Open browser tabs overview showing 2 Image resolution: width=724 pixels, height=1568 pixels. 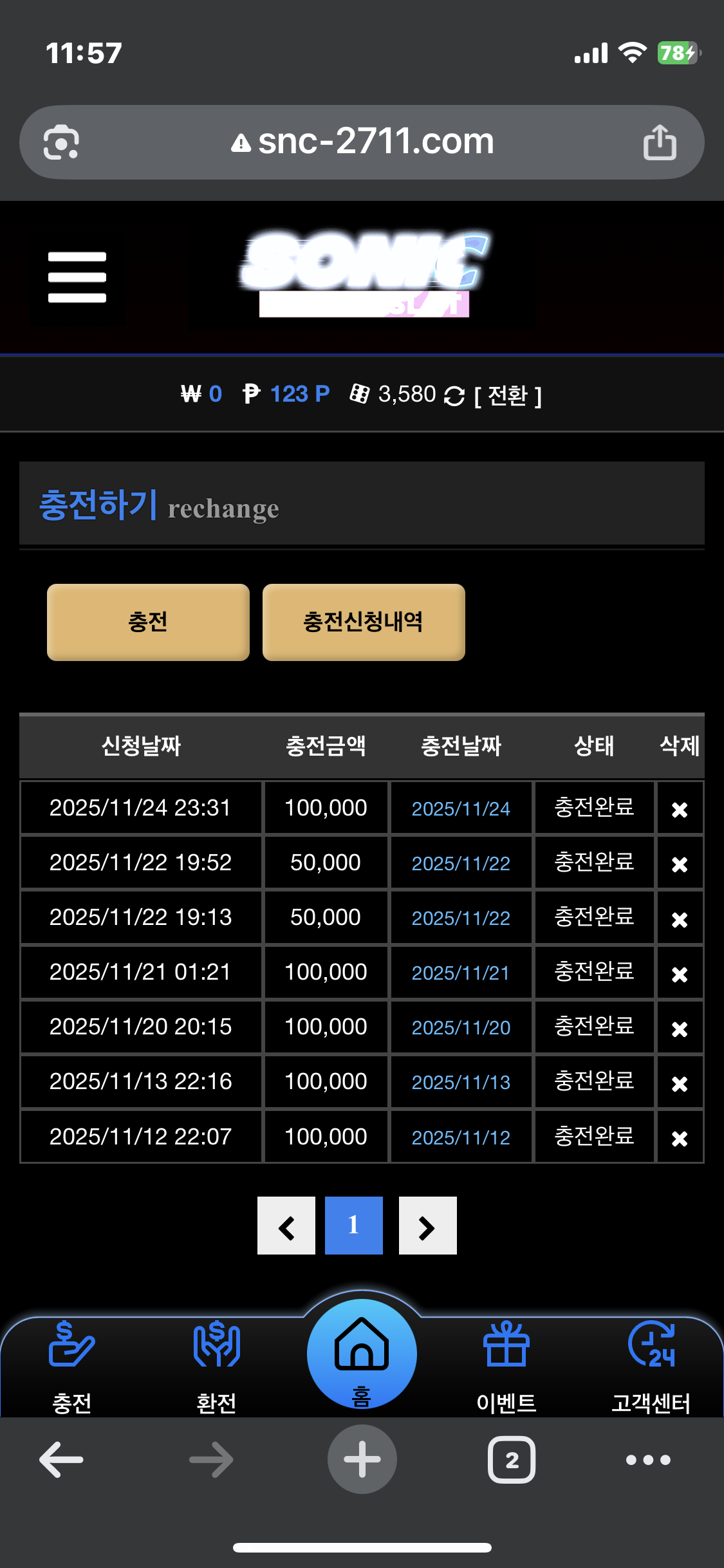pyautogui.click(x=512, y=1460)
